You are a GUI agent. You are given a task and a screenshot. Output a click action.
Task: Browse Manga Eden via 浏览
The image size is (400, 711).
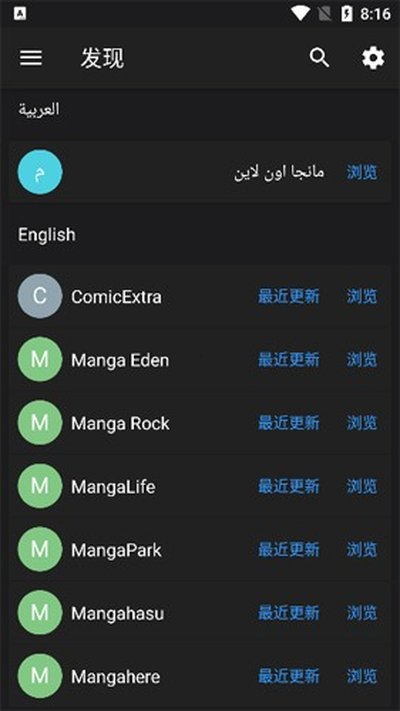click(362, 360)
